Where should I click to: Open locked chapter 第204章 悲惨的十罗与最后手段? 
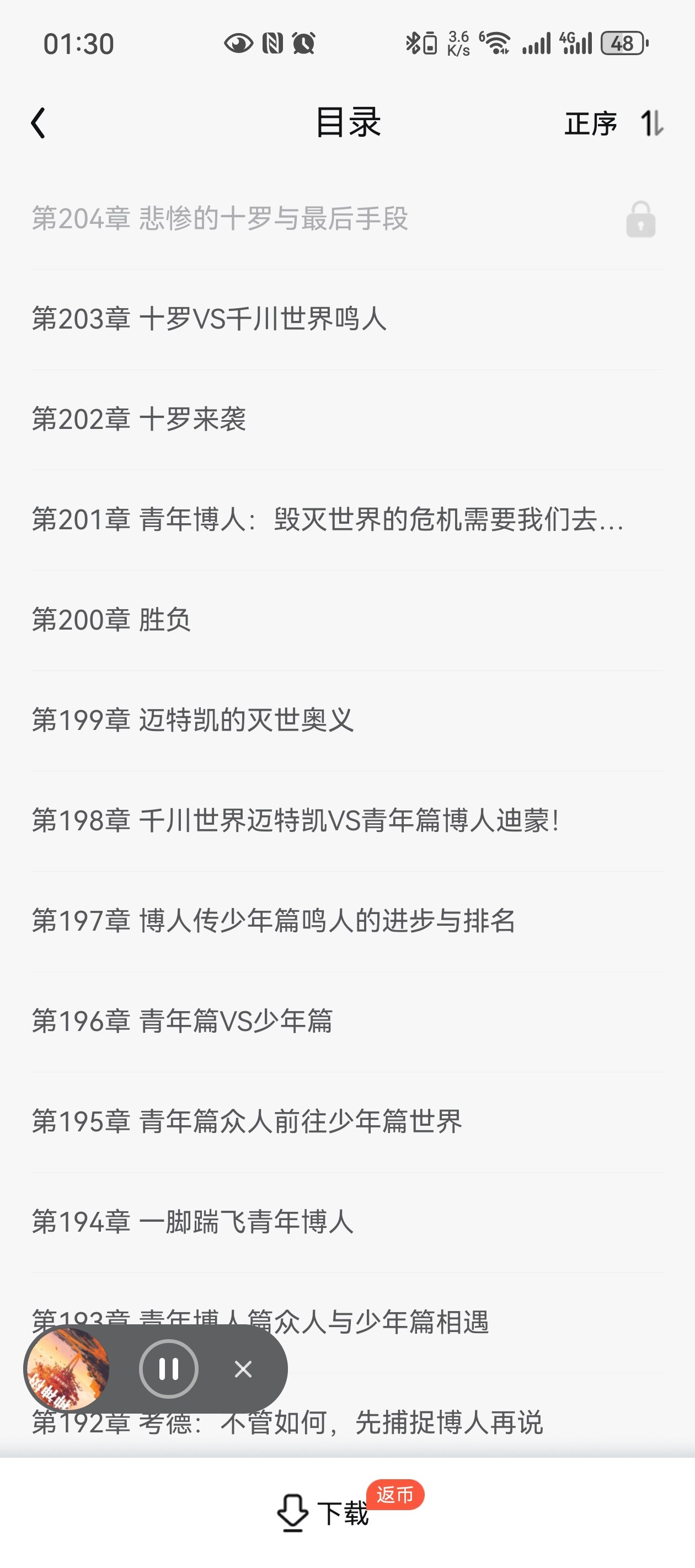[347, 218]
